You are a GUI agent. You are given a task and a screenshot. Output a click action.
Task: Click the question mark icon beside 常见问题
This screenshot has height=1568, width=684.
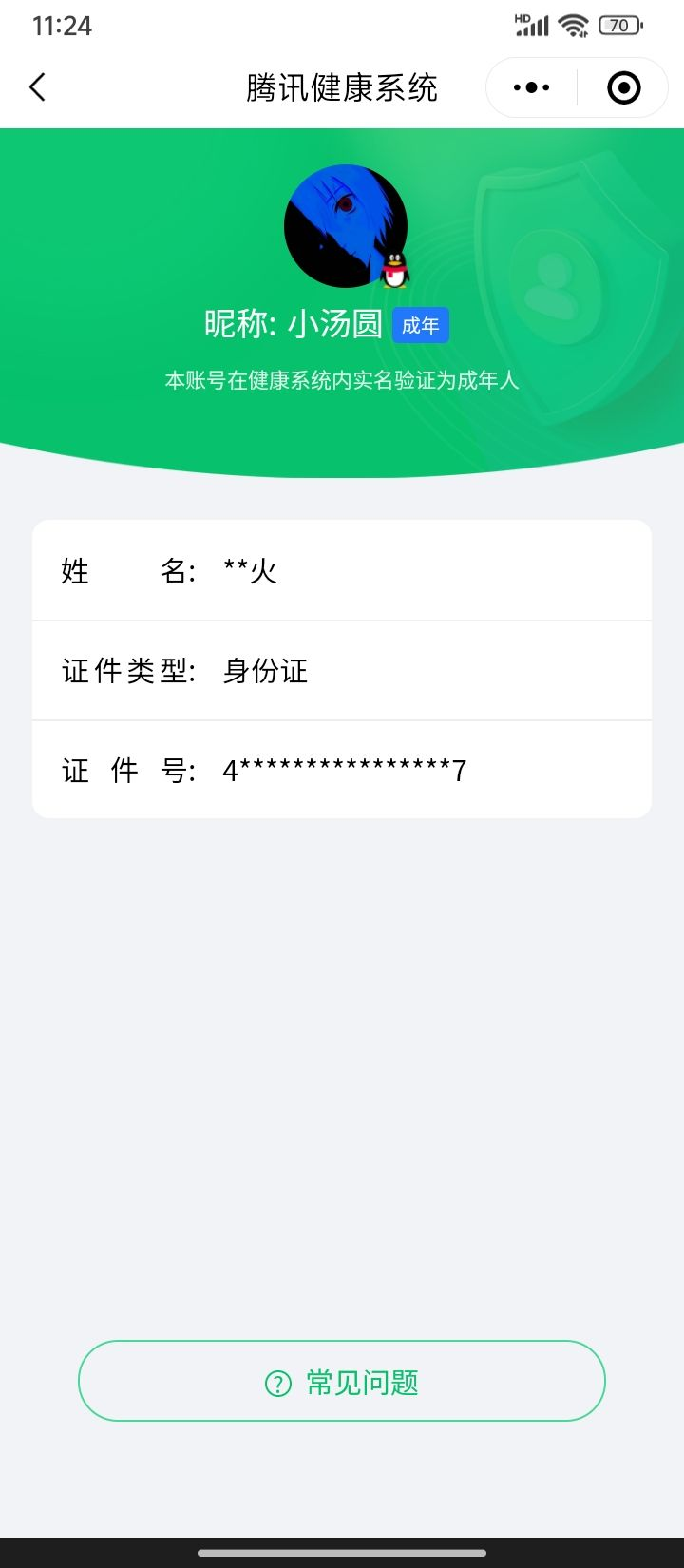pos(276,1386)
